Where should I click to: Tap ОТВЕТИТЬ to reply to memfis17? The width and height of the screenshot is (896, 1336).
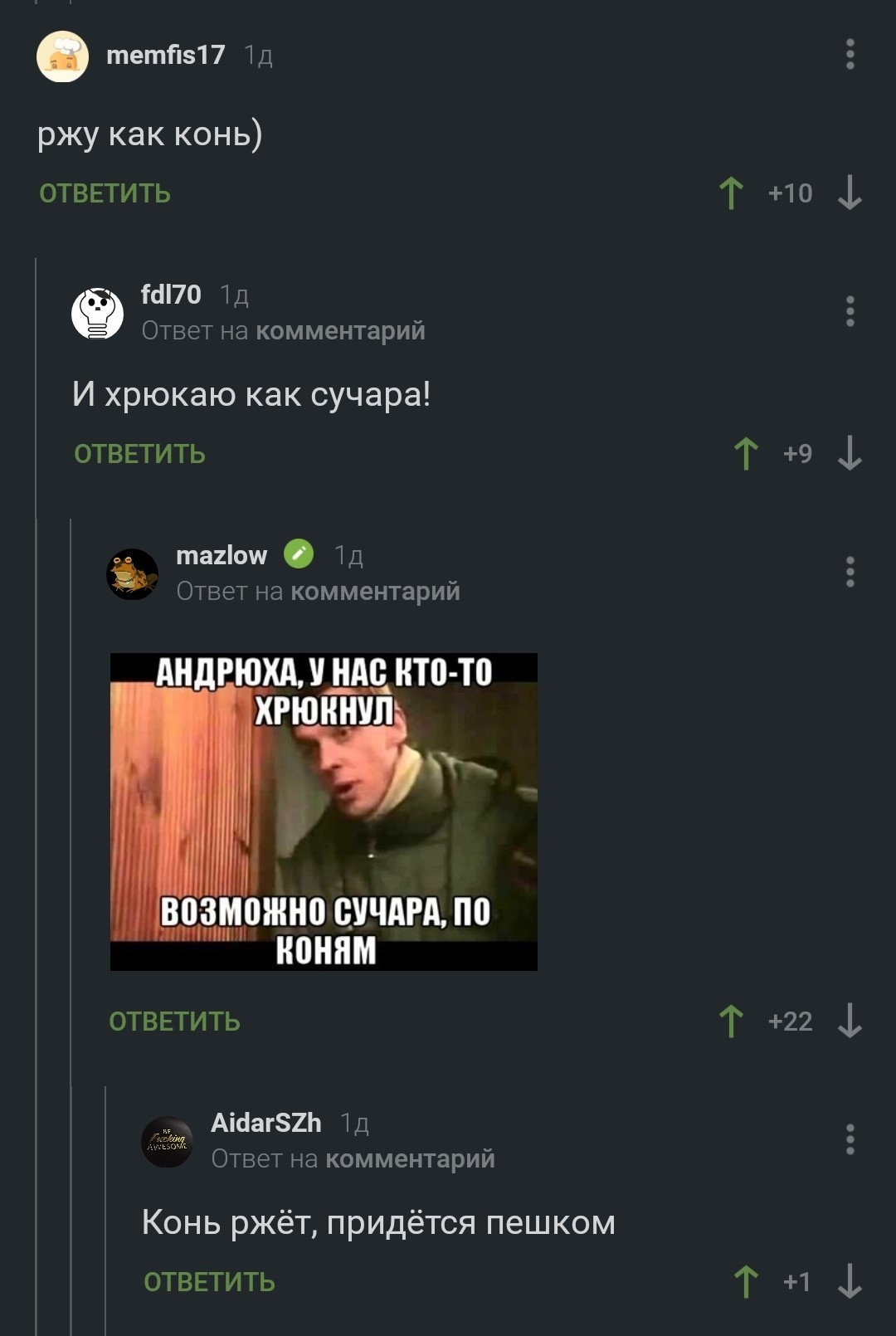105,193
